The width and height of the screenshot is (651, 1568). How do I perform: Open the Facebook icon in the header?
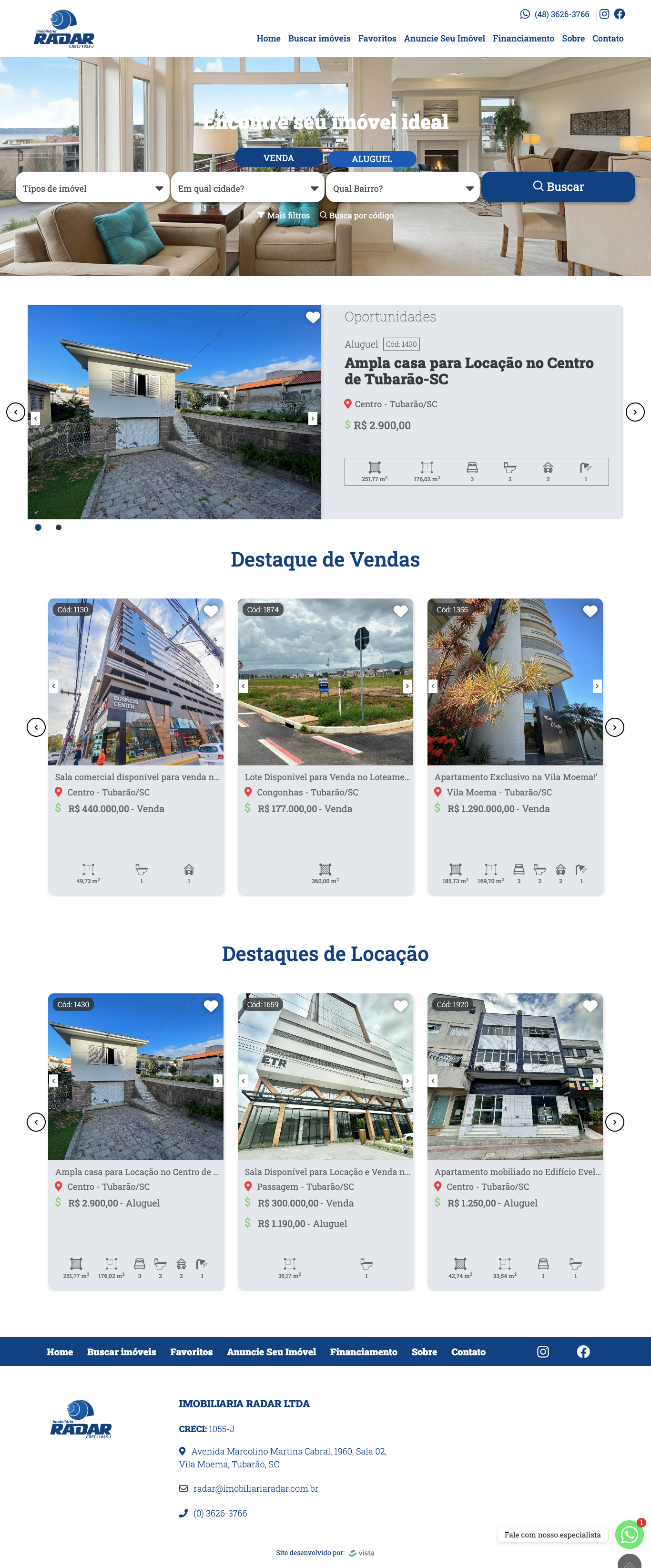620,14
